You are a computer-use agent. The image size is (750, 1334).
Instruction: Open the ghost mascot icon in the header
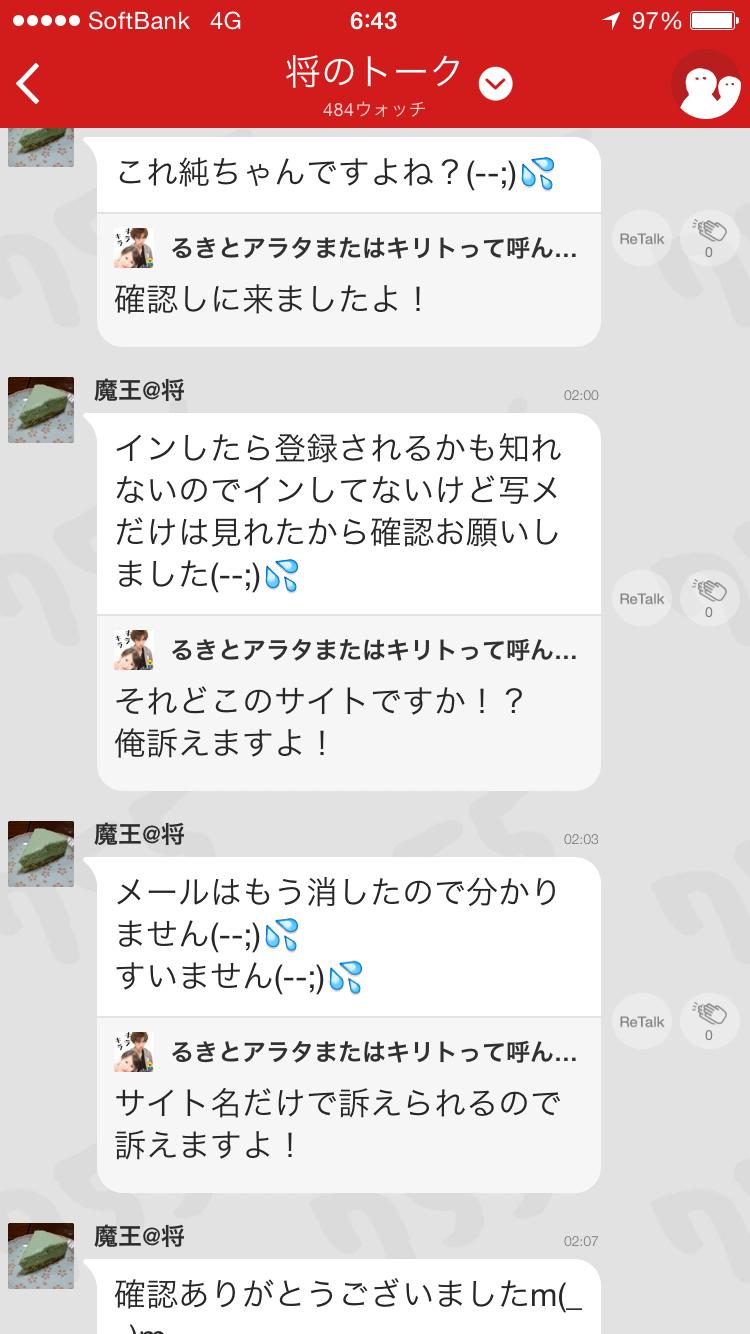point(707,83)
